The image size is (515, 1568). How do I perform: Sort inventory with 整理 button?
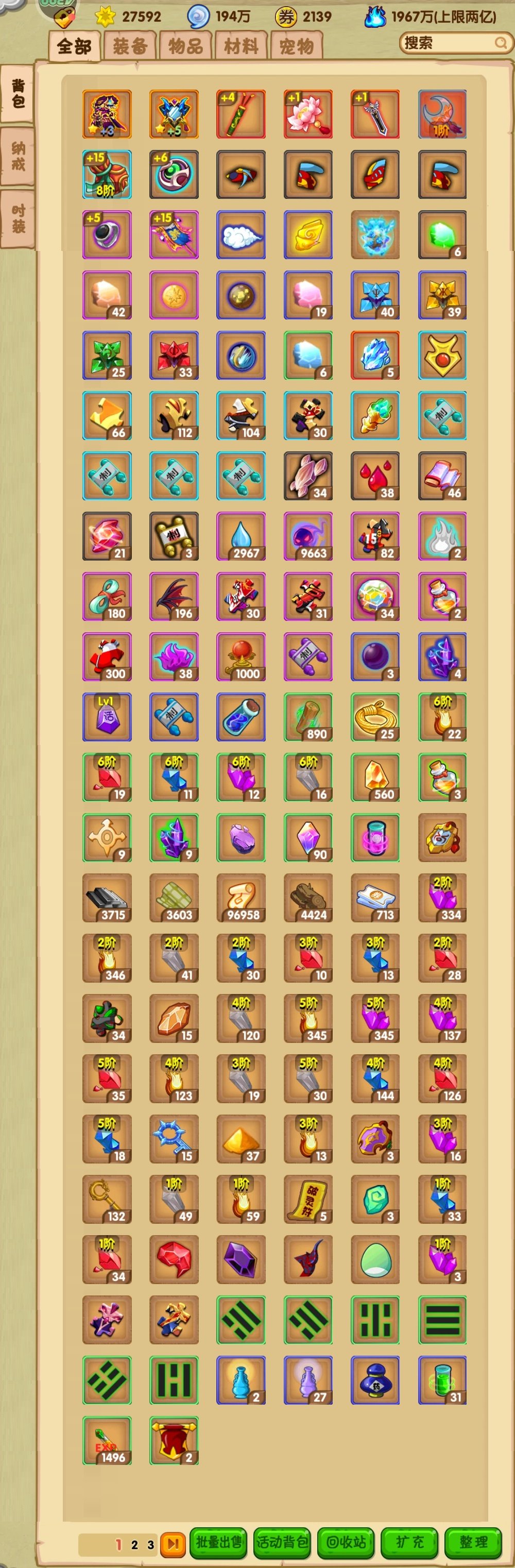(473, 1542)
